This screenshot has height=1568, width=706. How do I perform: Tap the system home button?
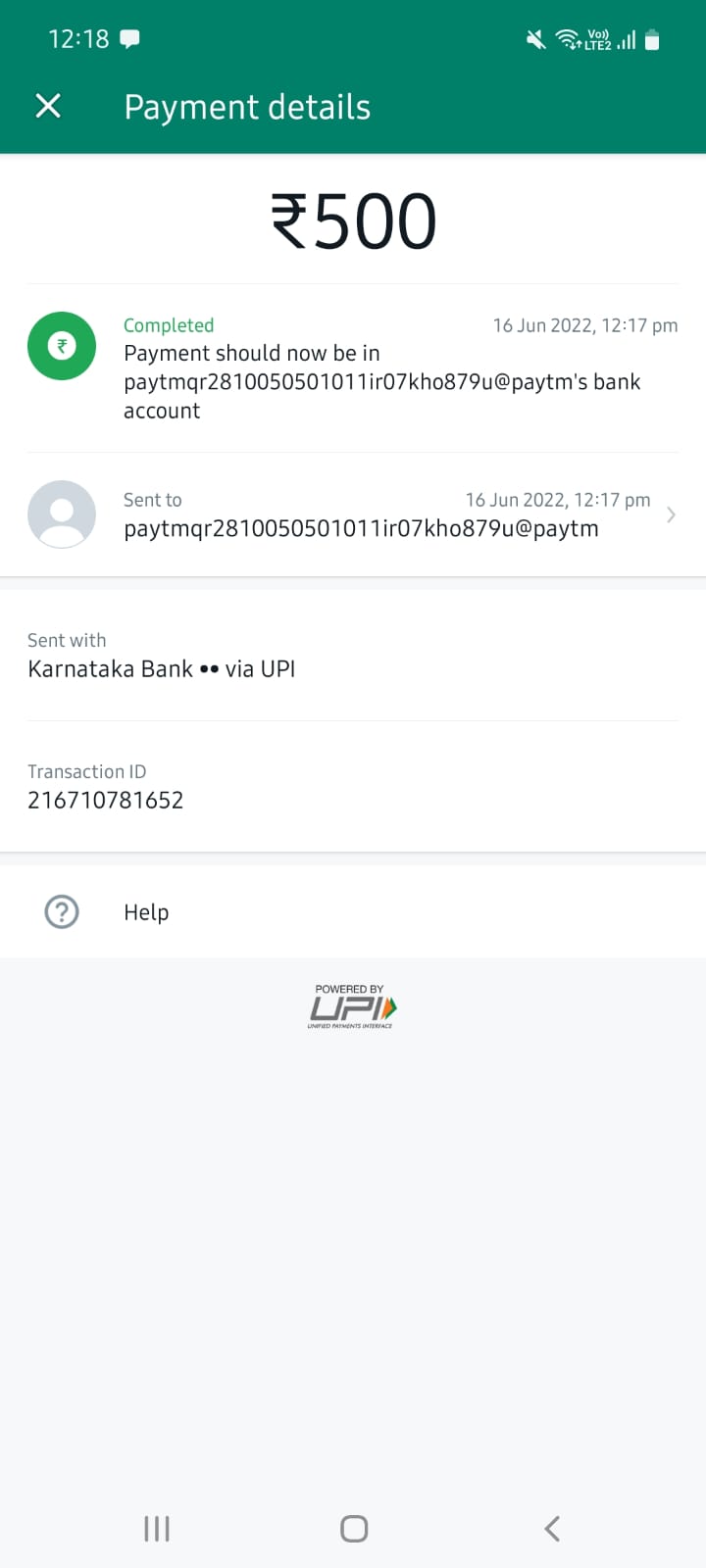[x=353, y=1528]
